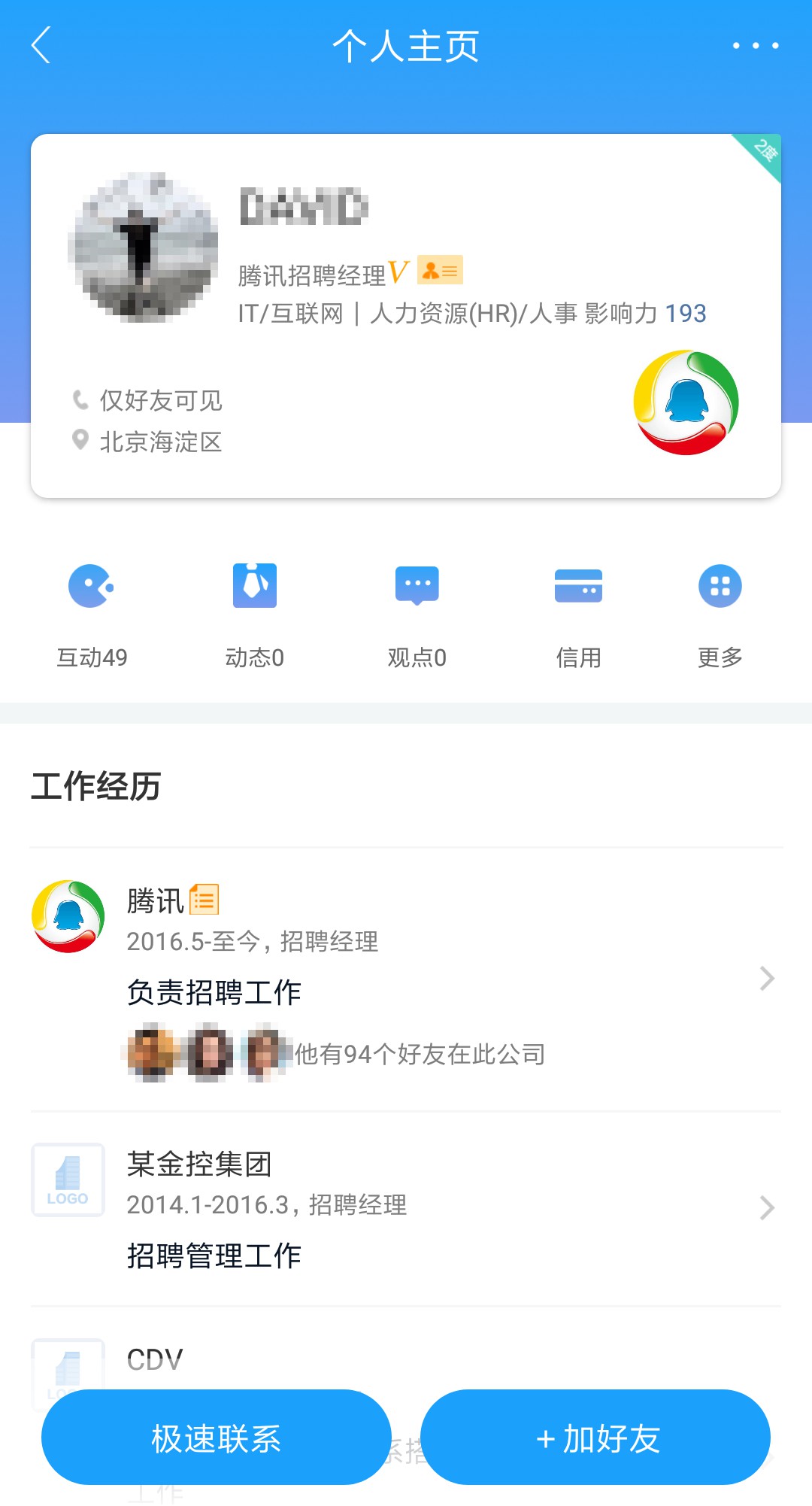Open 信用 via the credit card icon
This screenshot has width=812, height=1506.
pyautogui.click(x=580, y=586)
